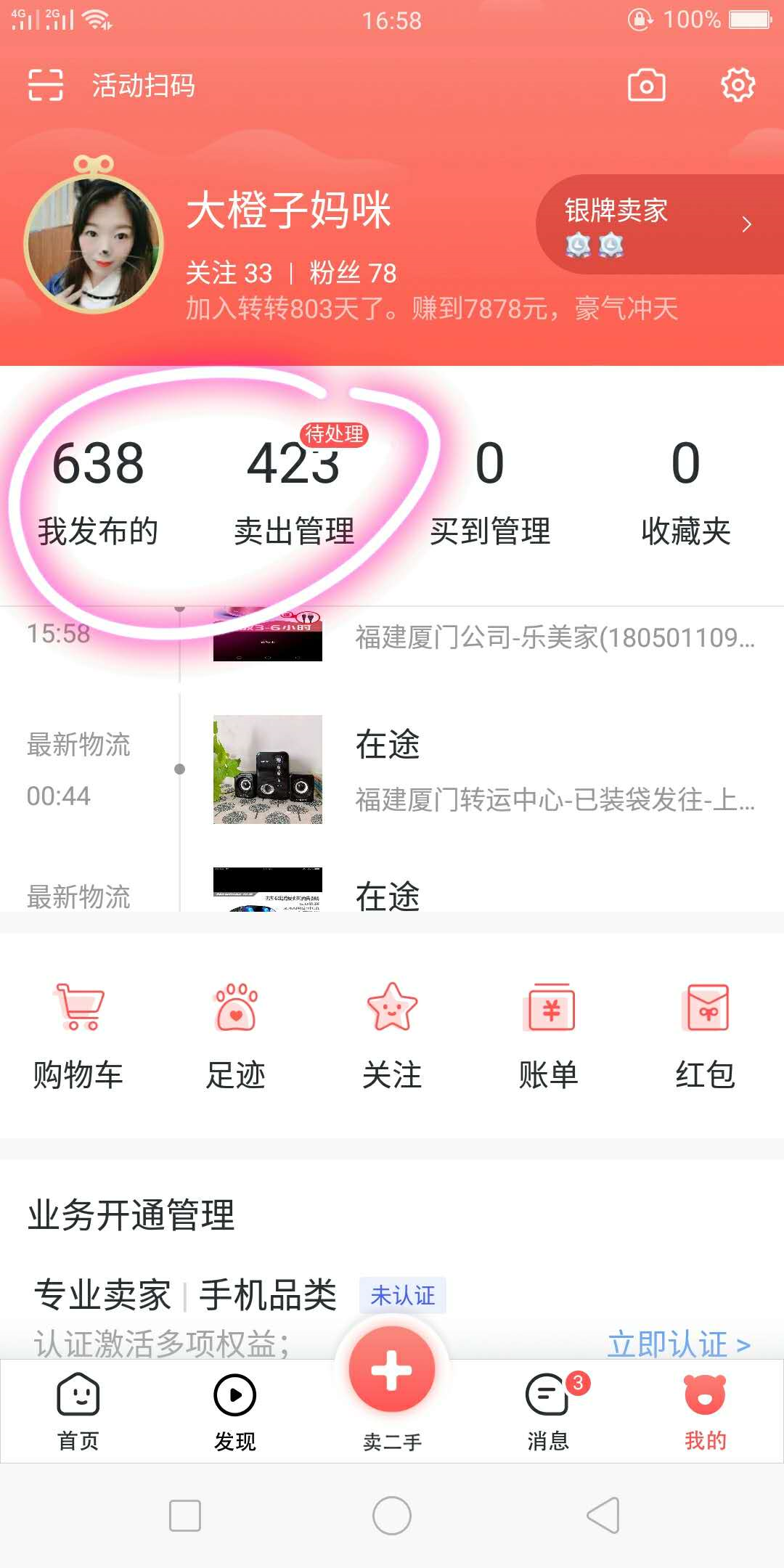Open 红包 red packets
This screenshot has width=784, height=1568.
(x=705, y=1034)
